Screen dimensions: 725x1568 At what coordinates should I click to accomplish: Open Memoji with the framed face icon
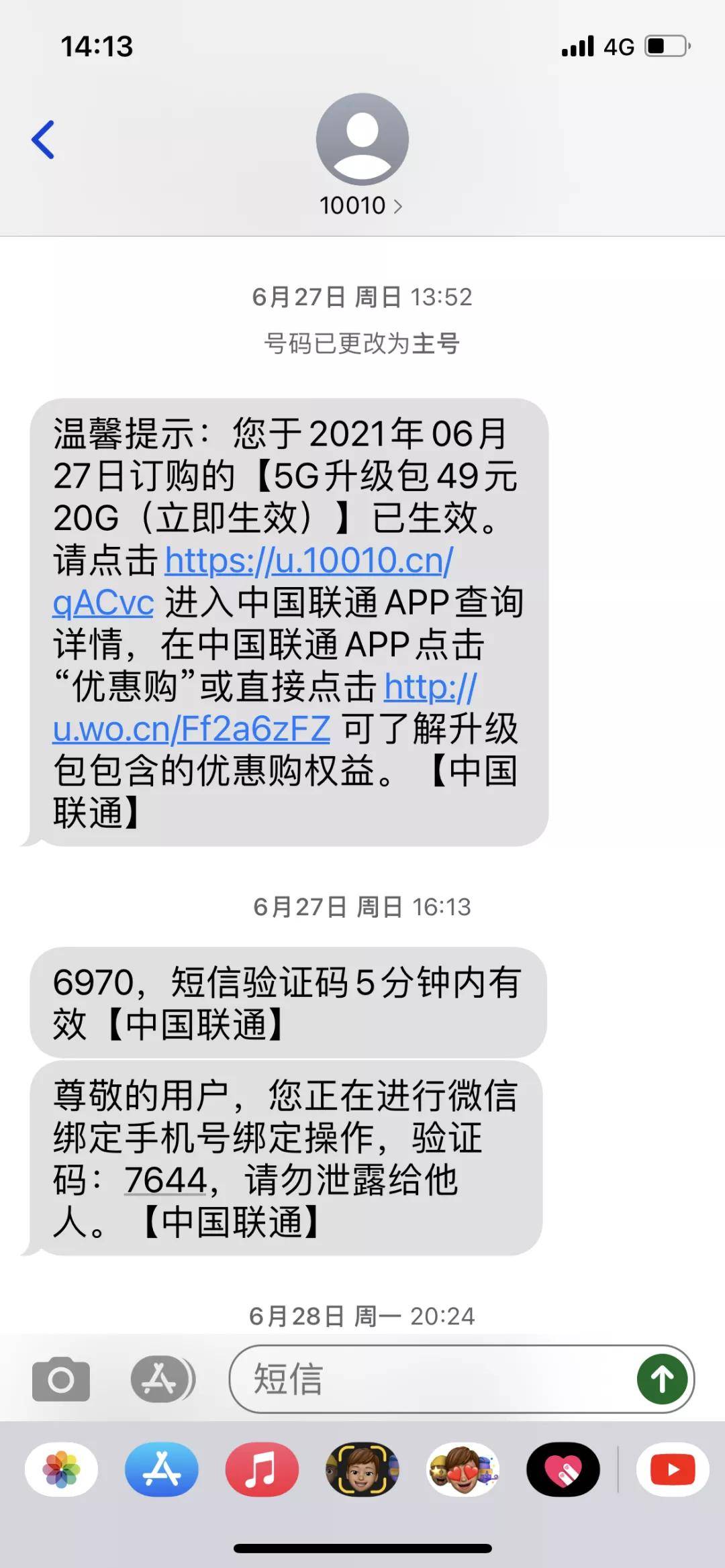point(362,1469)
